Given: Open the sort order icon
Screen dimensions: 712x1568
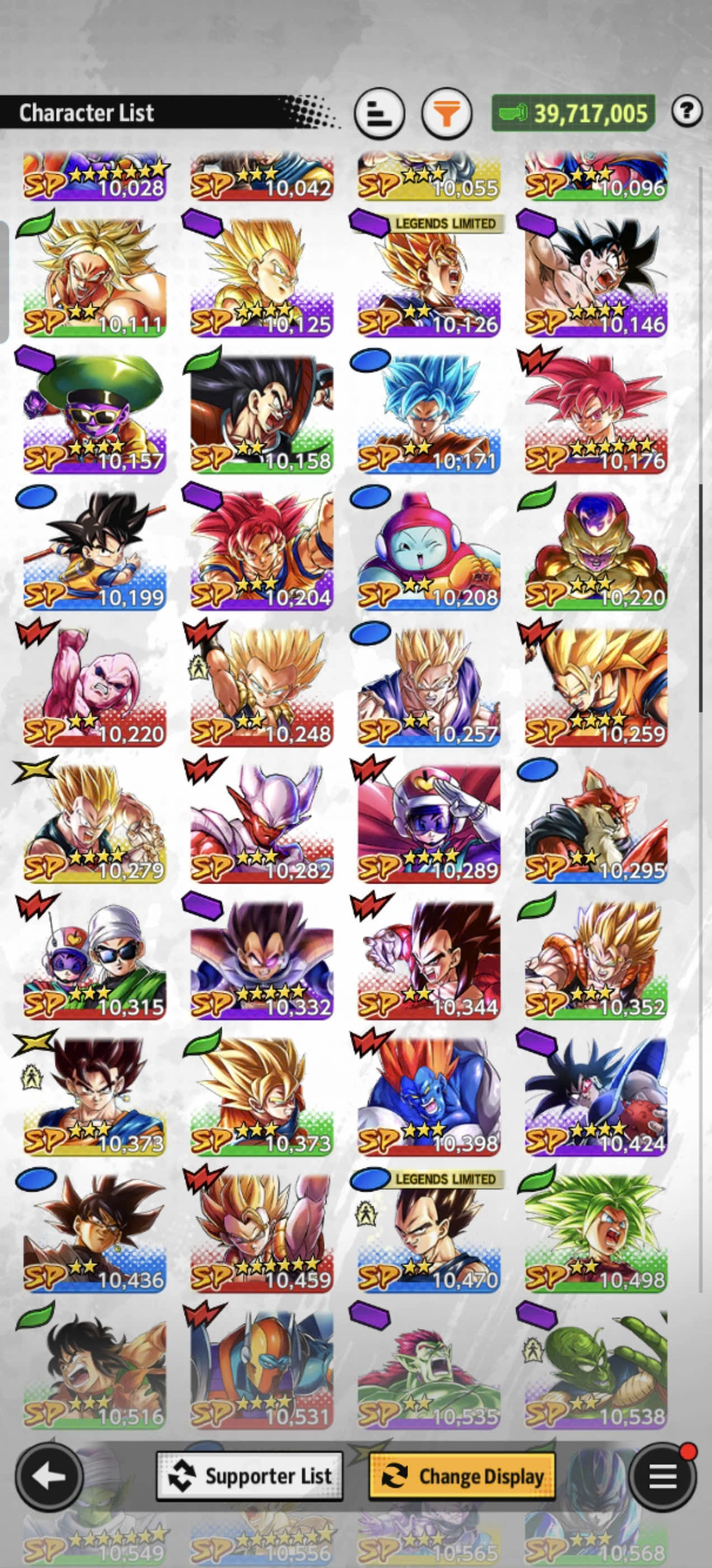Looking at the screenshot, I should coord(379,113).
